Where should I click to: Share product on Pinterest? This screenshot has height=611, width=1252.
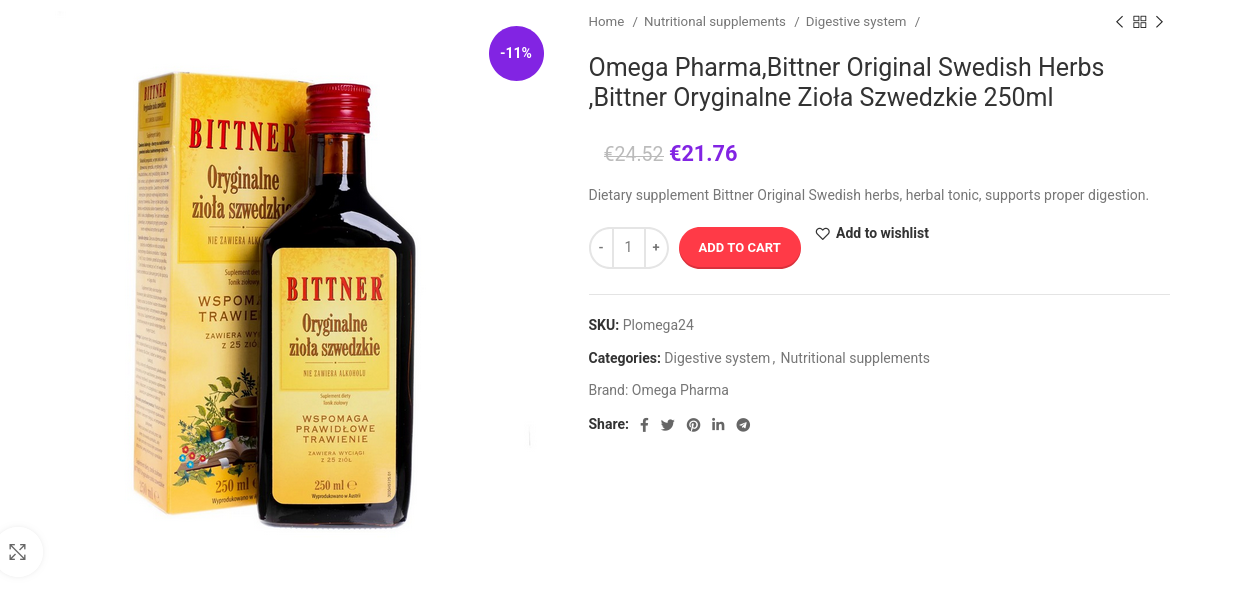693,425
